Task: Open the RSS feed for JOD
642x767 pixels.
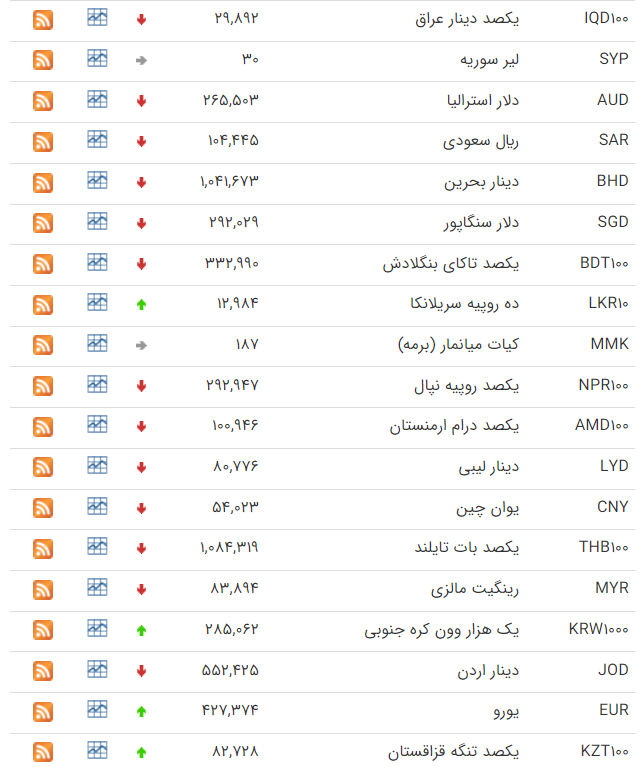Action: tap(43, 671)
